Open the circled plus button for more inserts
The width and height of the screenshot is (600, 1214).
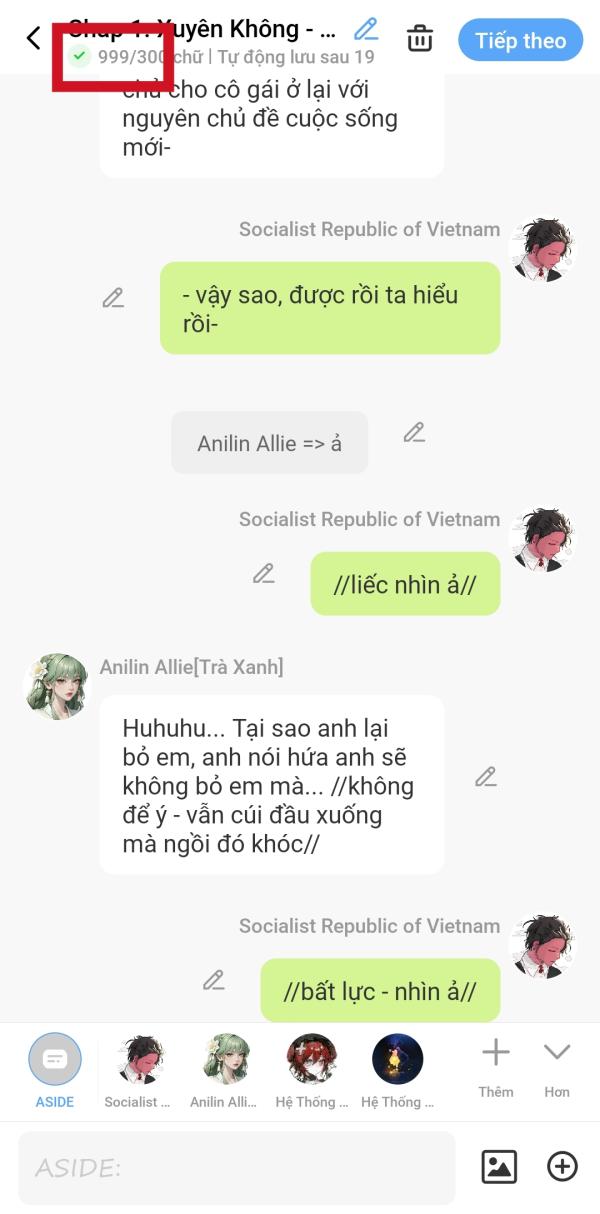(x=563, y=1166)
